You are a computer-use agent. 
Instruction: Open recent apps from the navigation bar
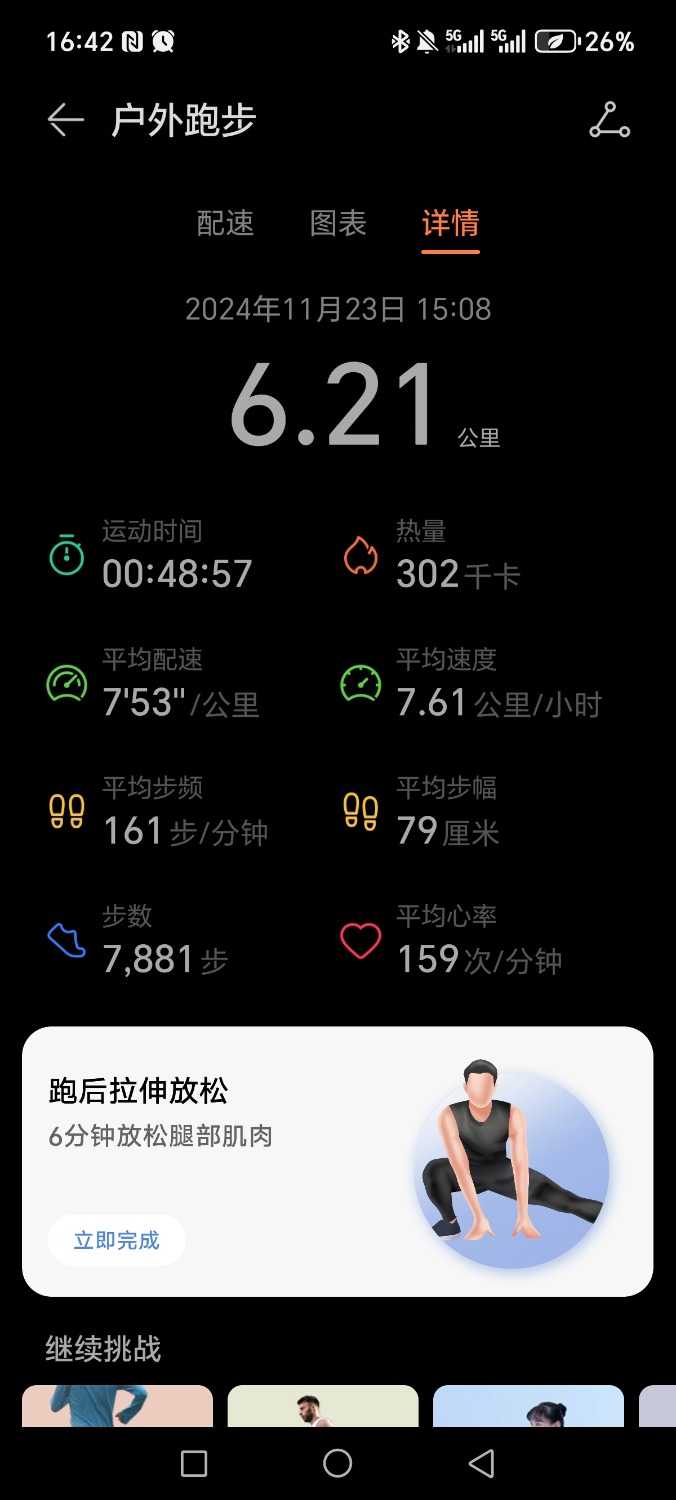(194, 1463)
